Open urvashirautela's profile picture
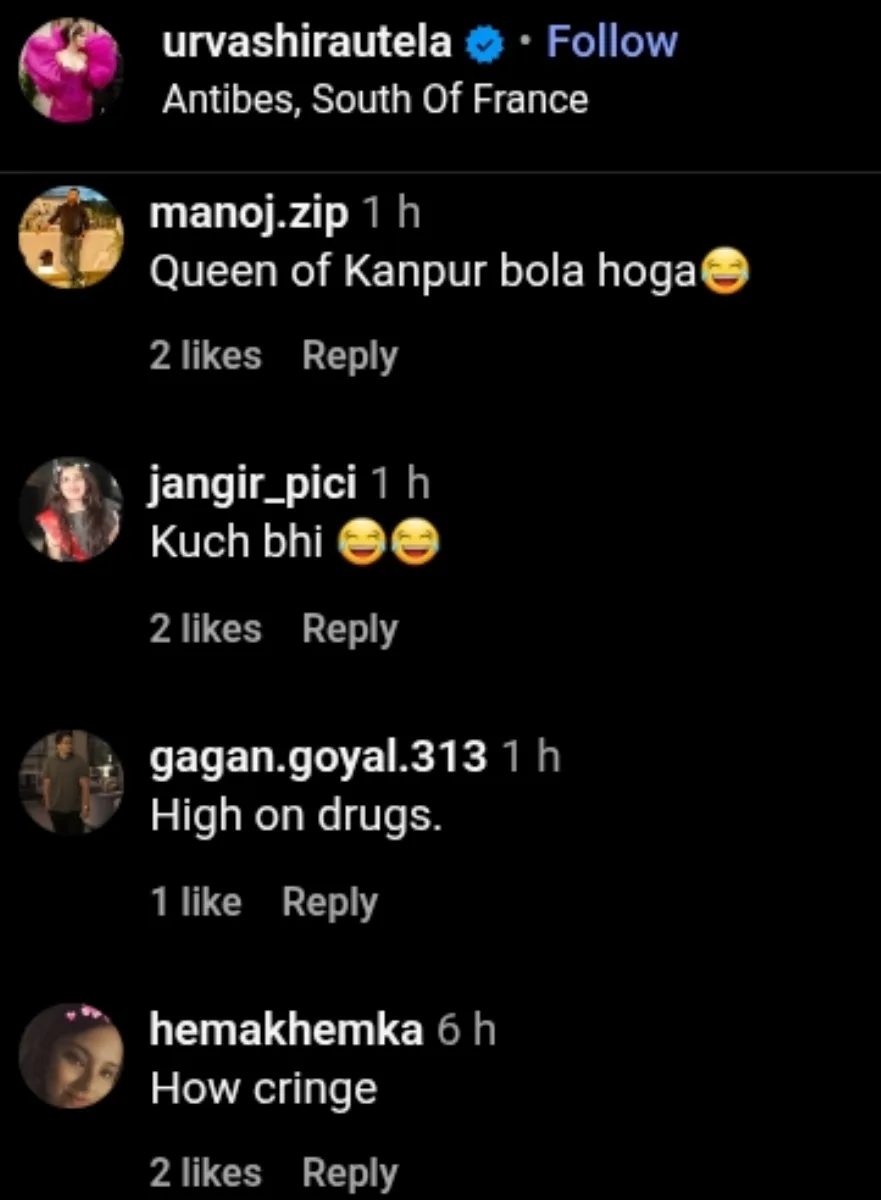The height and width of the screenshot is (1200, 881). point(70,70)
